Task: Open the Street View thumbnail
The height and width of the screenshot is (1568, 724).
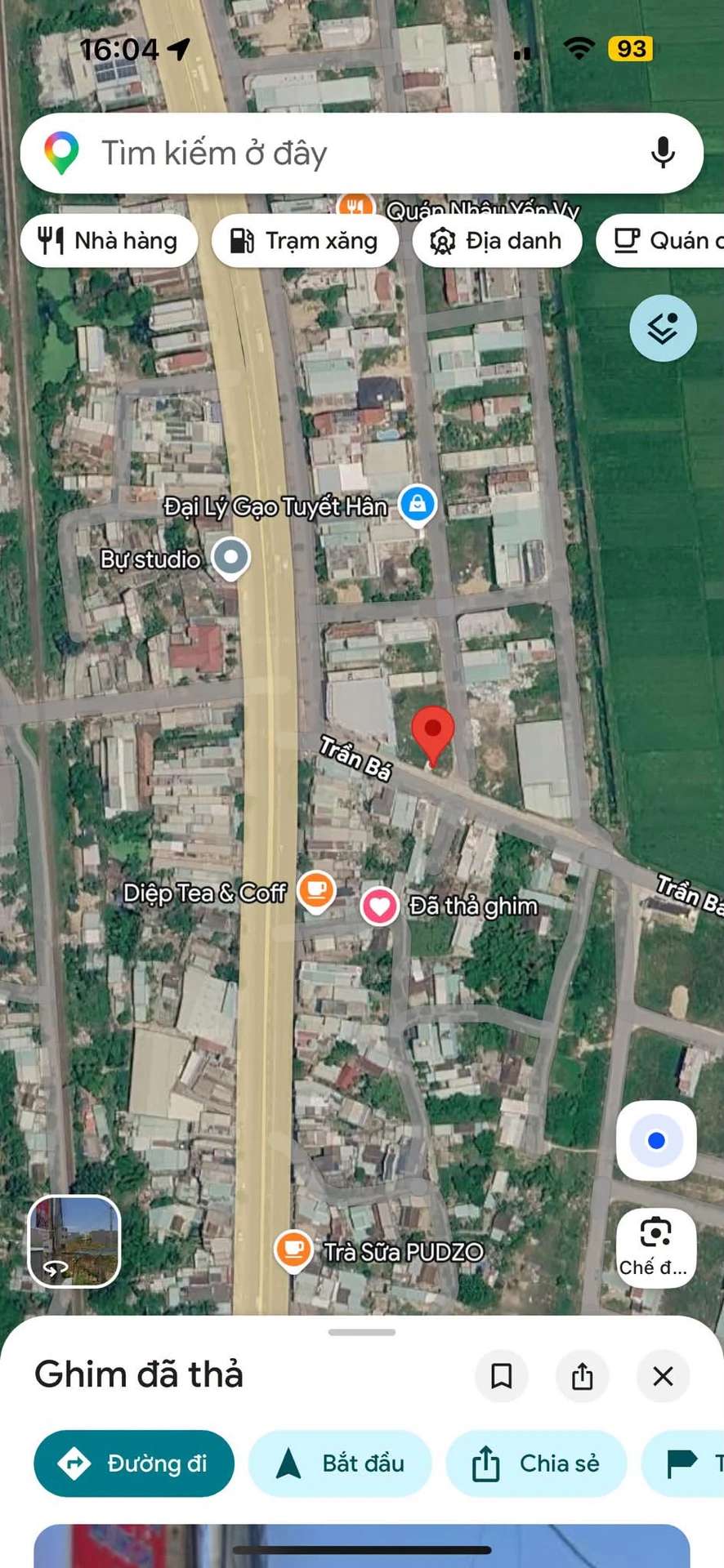Action: [74, 1241]
